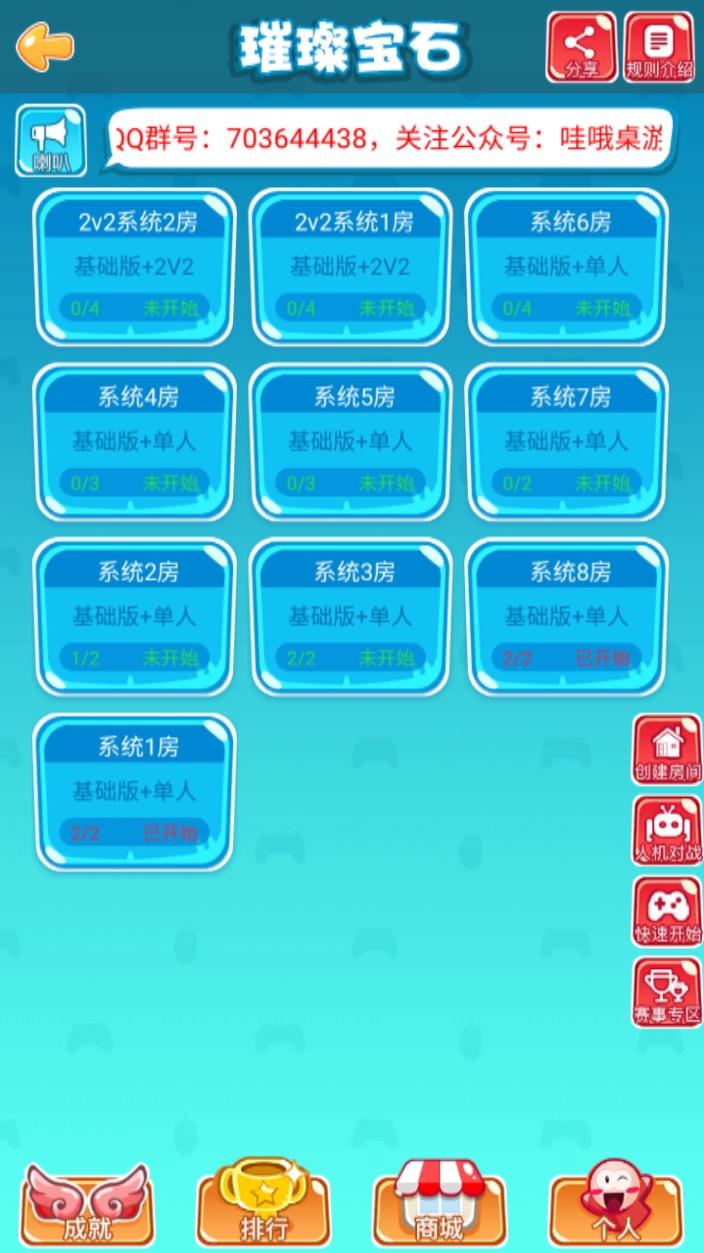Select room 系统5房
704x1253 pixels.
351,441
